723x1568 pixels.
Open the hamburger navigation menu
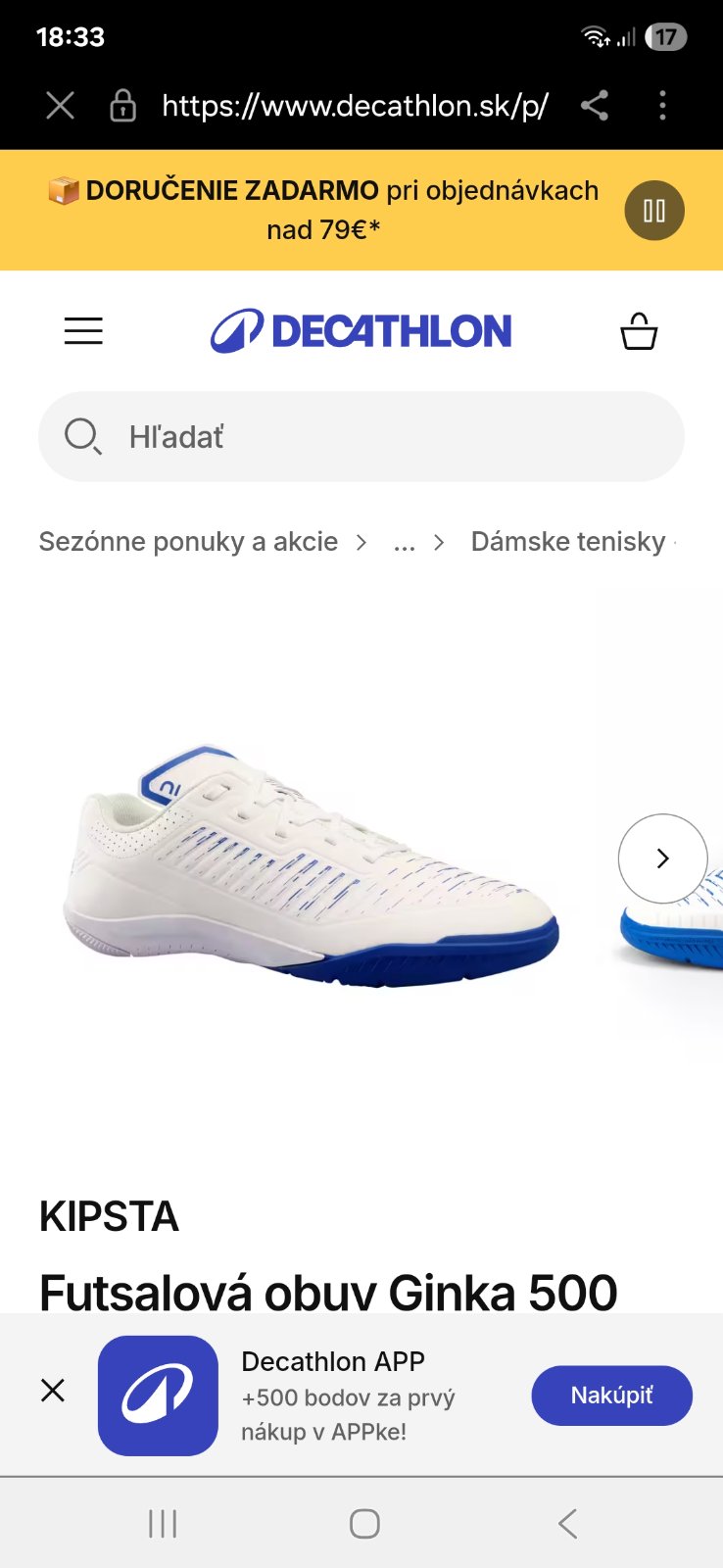coord(83,331)
